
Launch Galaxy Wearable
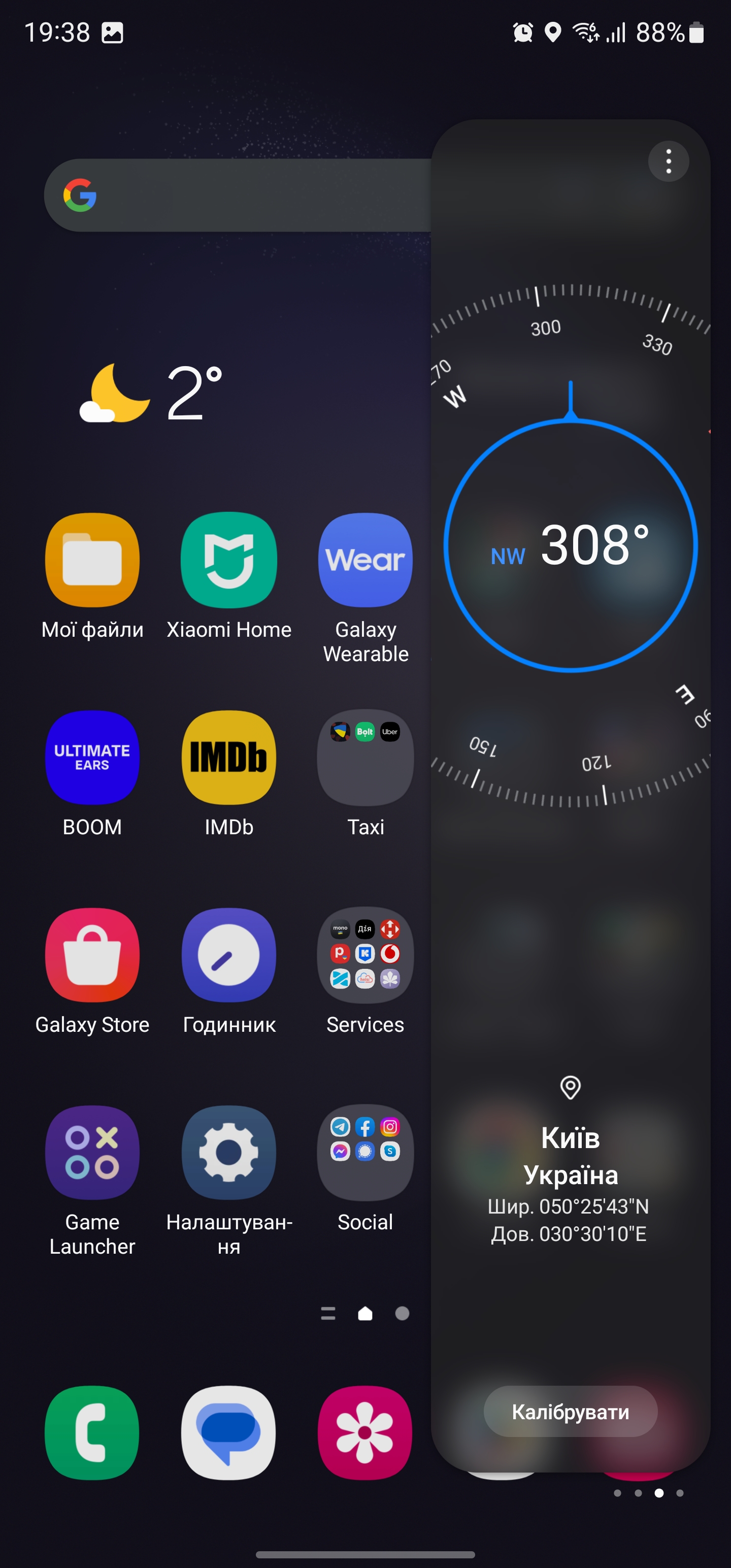click(365, 561)
